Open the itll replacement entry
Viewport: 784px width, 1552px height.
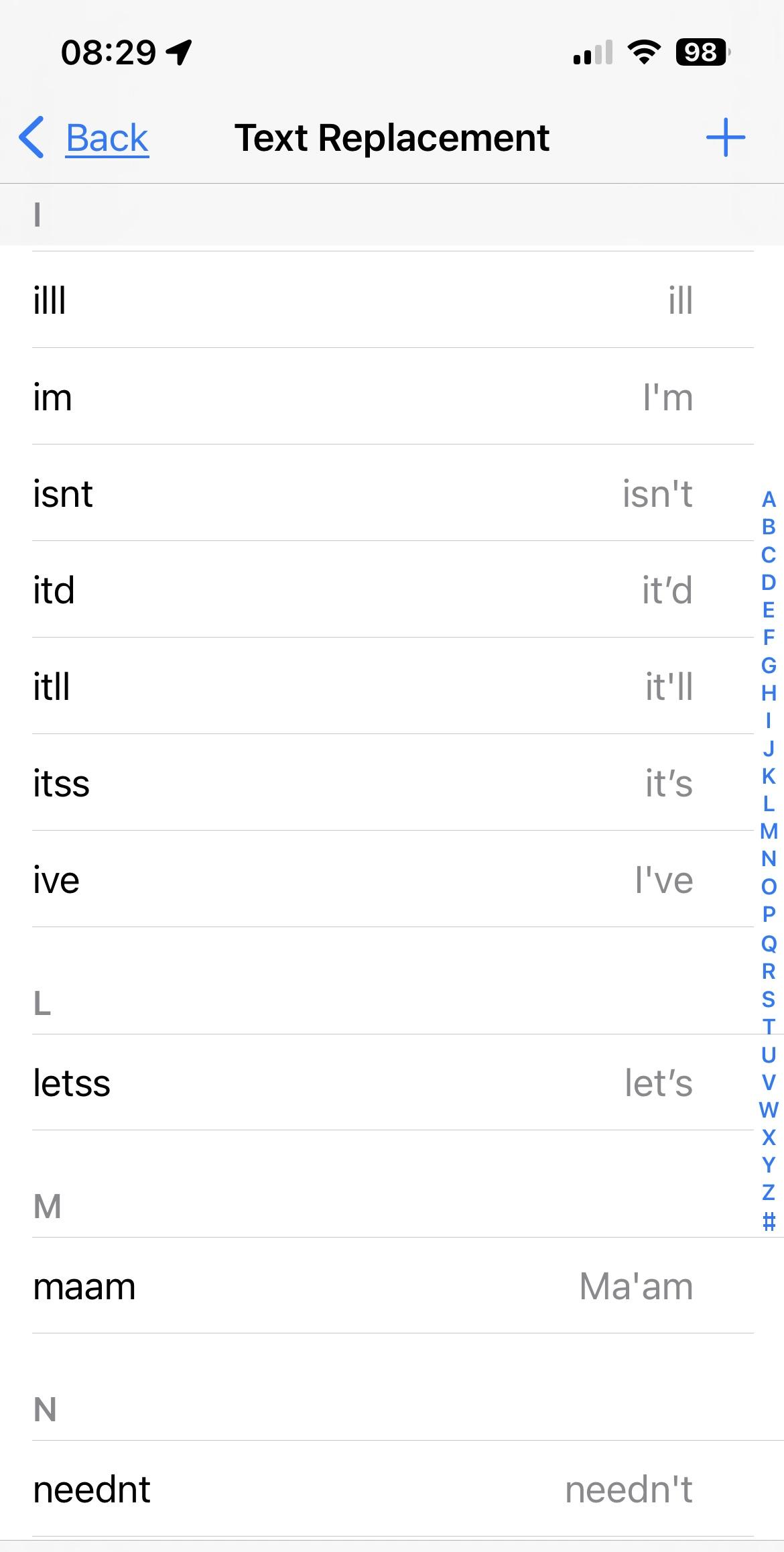[392, 686]
